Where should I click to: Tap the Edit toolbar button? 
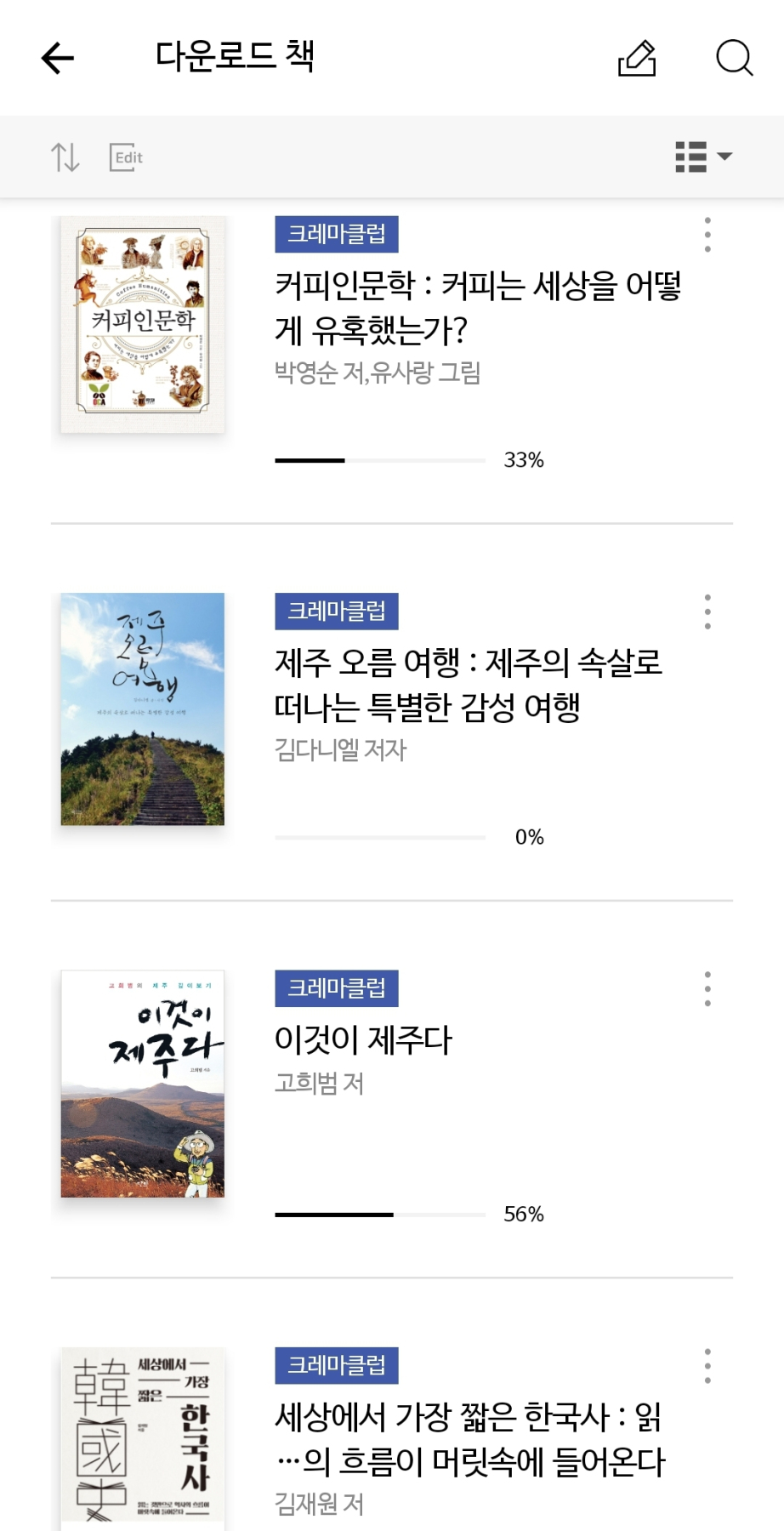pos(126,157)
